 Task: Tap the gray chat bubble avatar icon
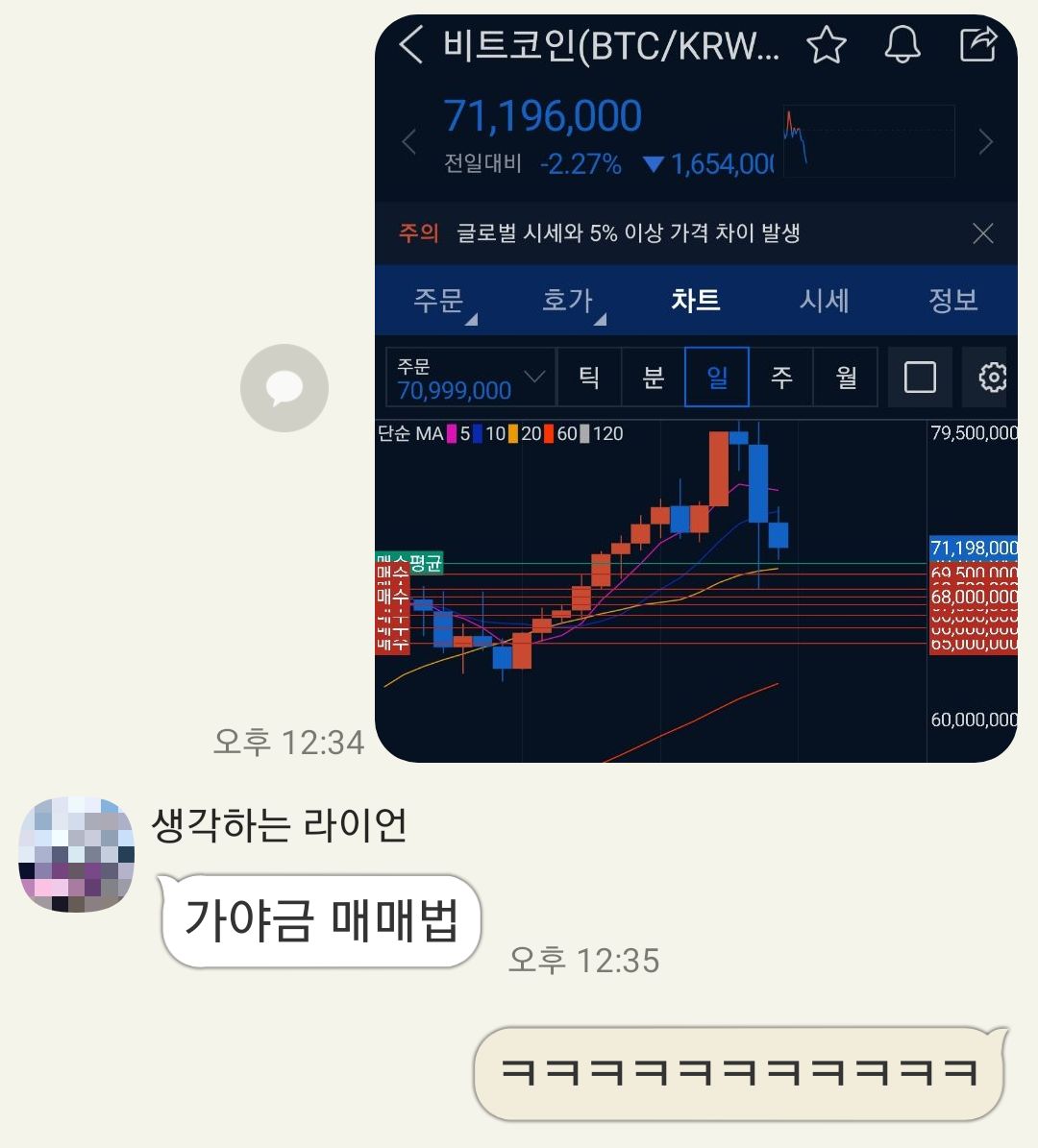coord(284,387)
